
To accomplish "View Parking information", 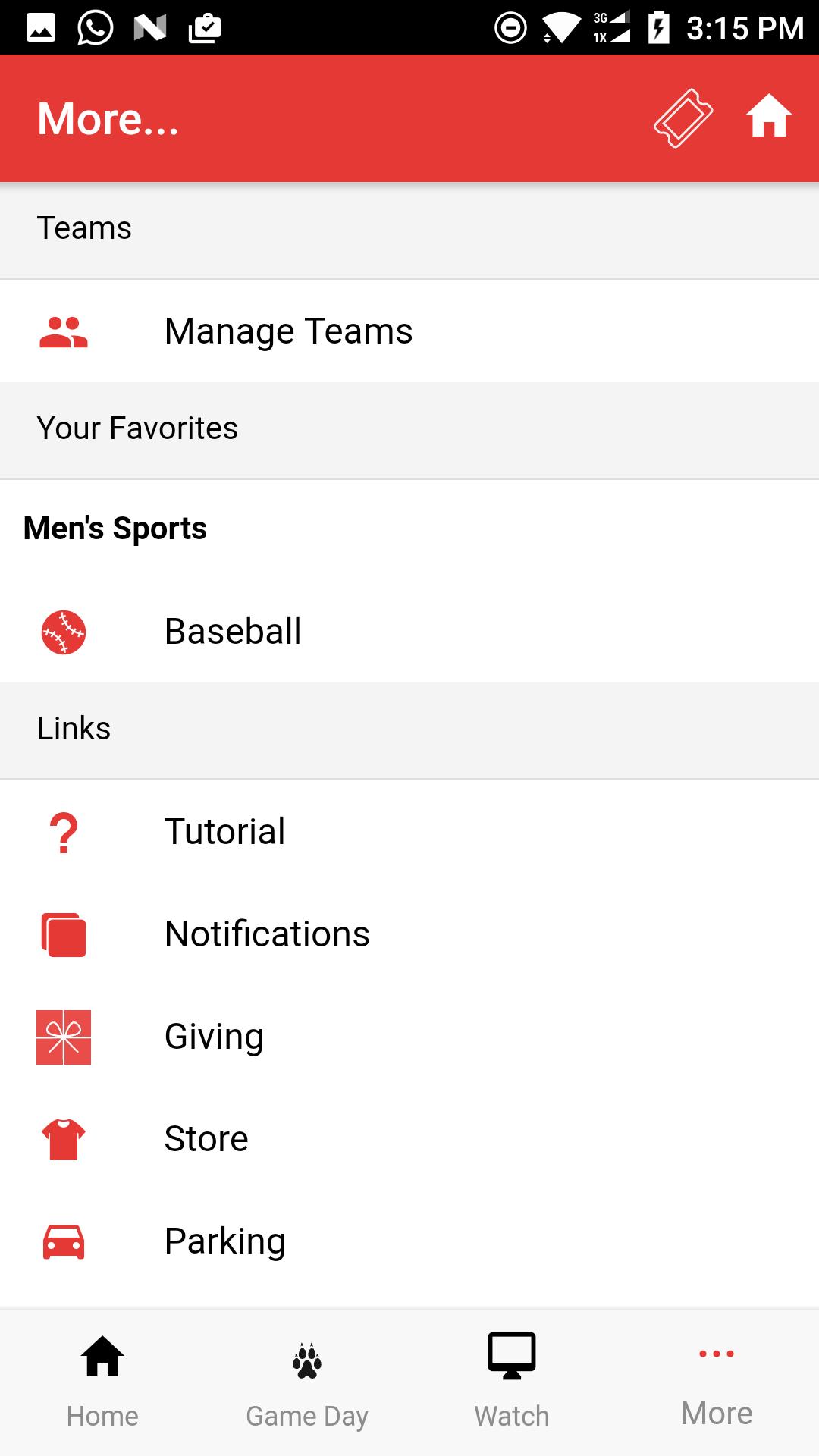I will (224, 1241).
